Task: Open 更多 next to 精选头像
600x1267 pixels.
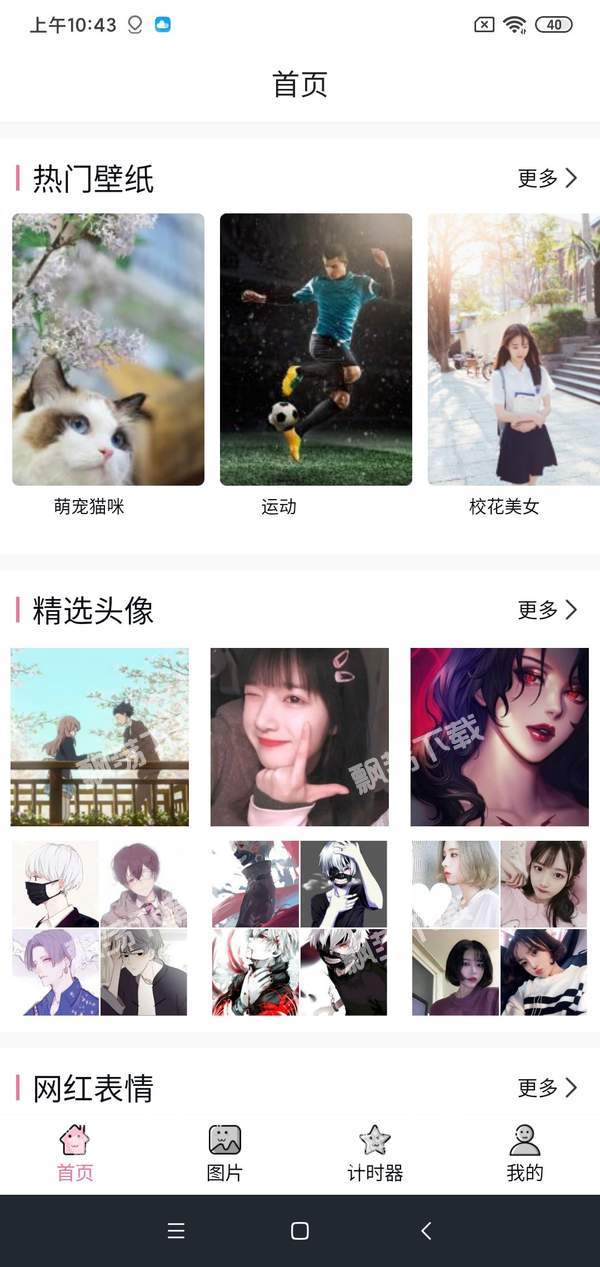Action: (x=547, y=609)
